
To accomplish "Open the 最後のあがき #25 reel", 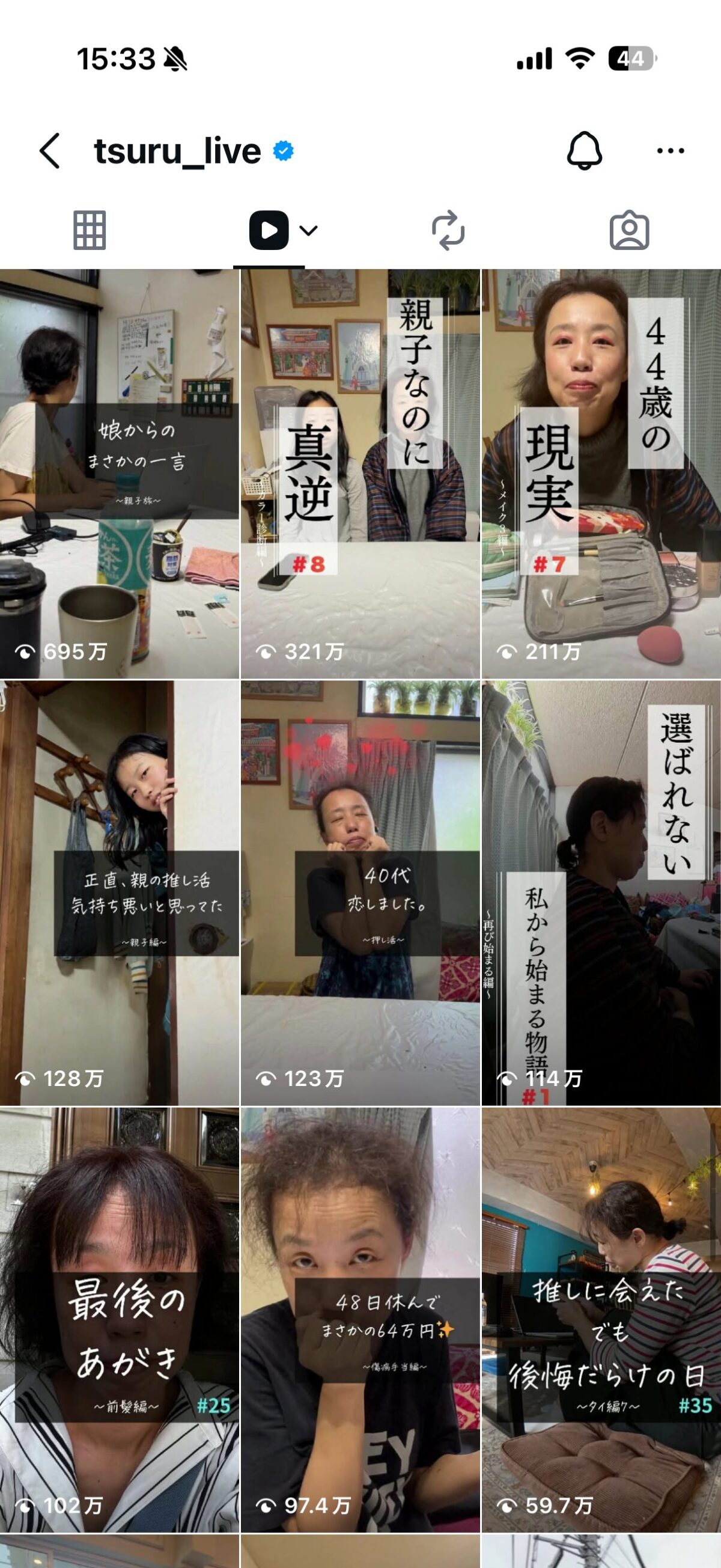I will click(x=119, y=1319).
